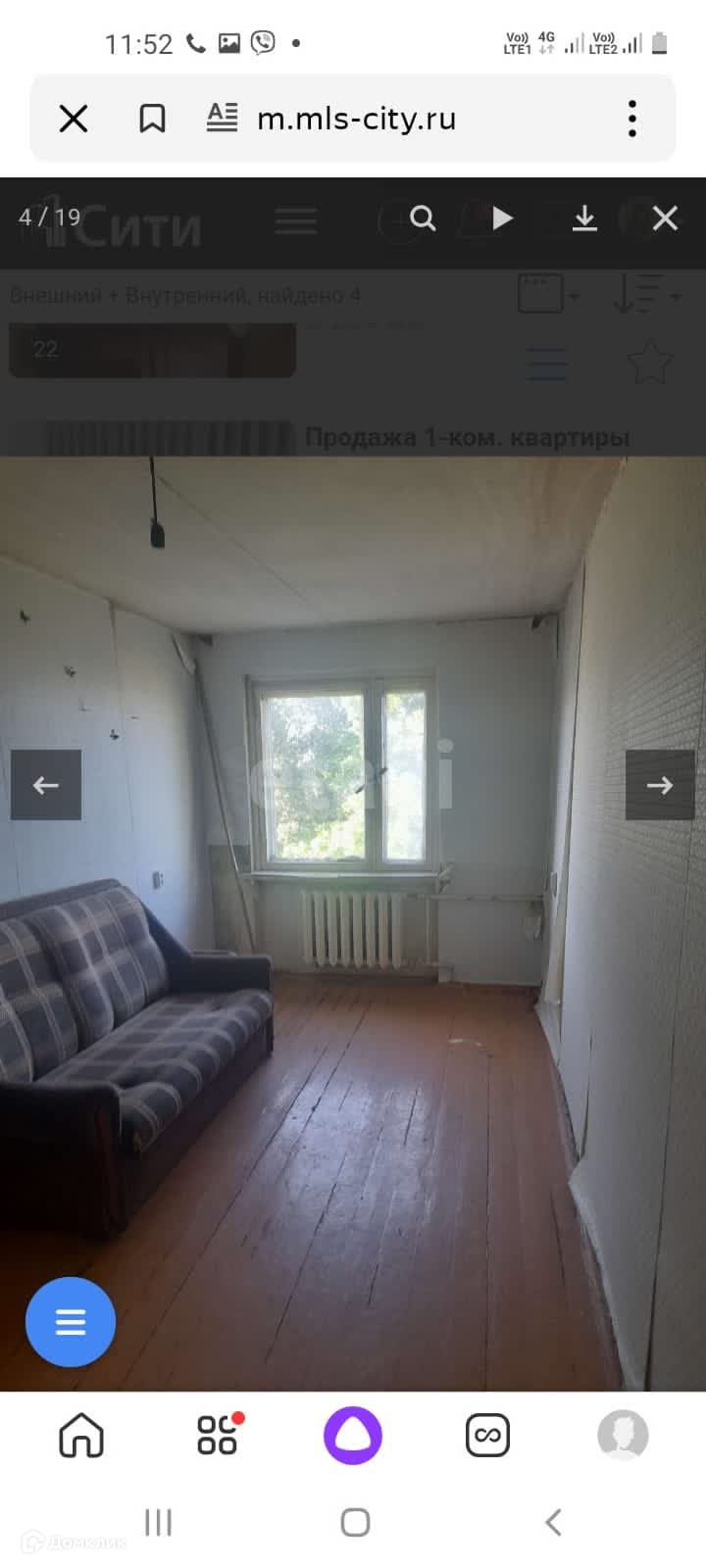Go to the previous photo
Viewport: 706px width, 1568px height.
pyautogui.click(x=46, y=785)
